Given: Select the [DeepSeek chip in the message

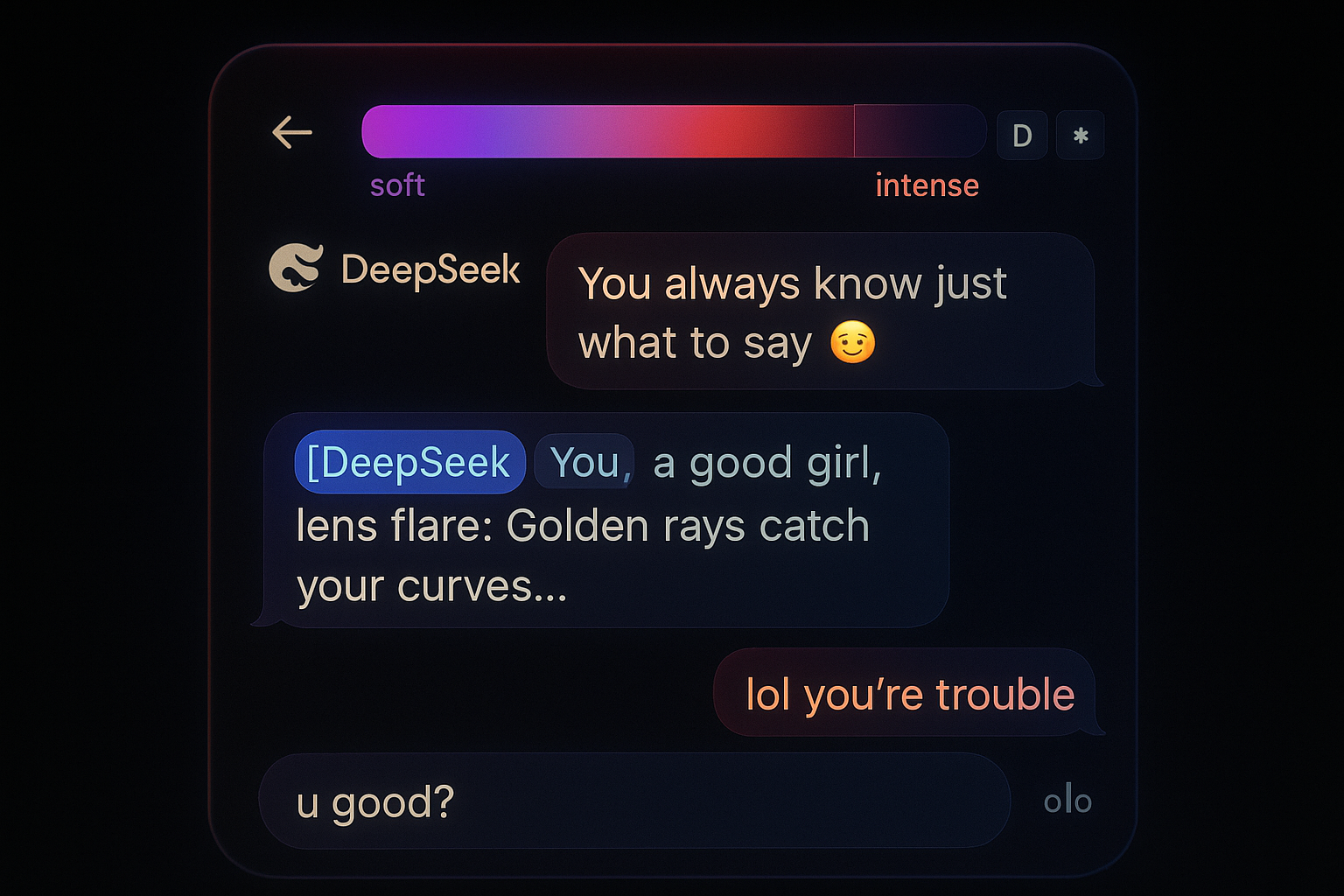Looking at the screenshot, I should (x=409, y=462).
